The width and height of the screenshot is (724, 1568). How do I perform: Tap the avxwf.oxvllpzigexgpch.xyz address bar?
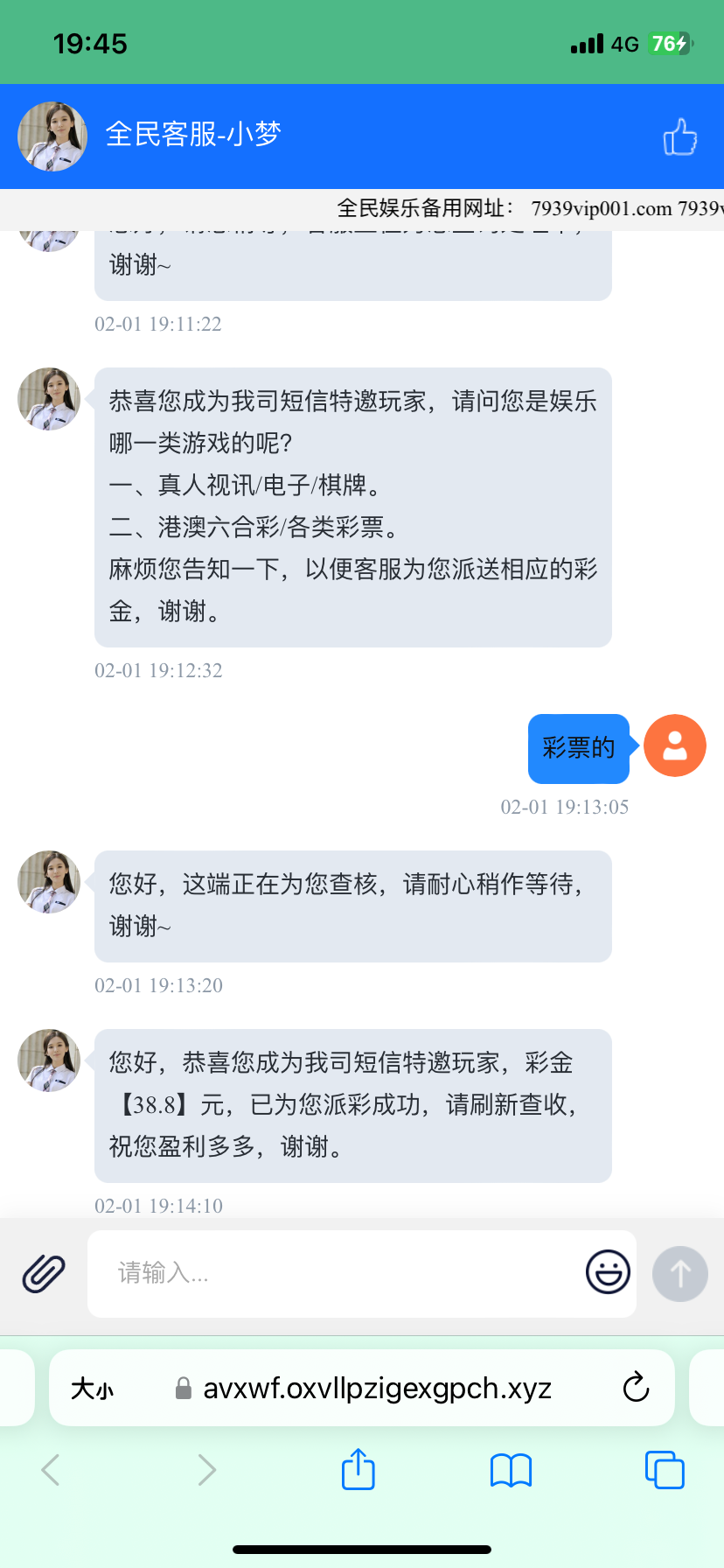(x=377, y=1389)
